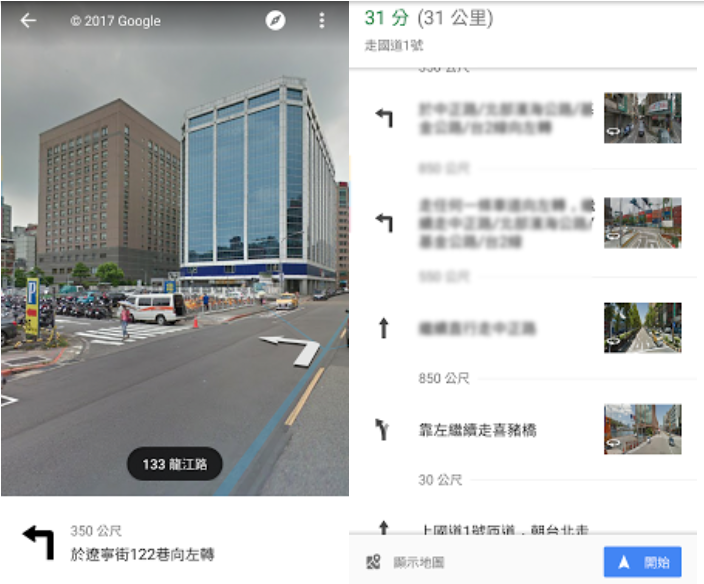Select the 靠左繼續走喜豬橋 direction step
This screenshot has height=584, width=704.
point(477,430)
